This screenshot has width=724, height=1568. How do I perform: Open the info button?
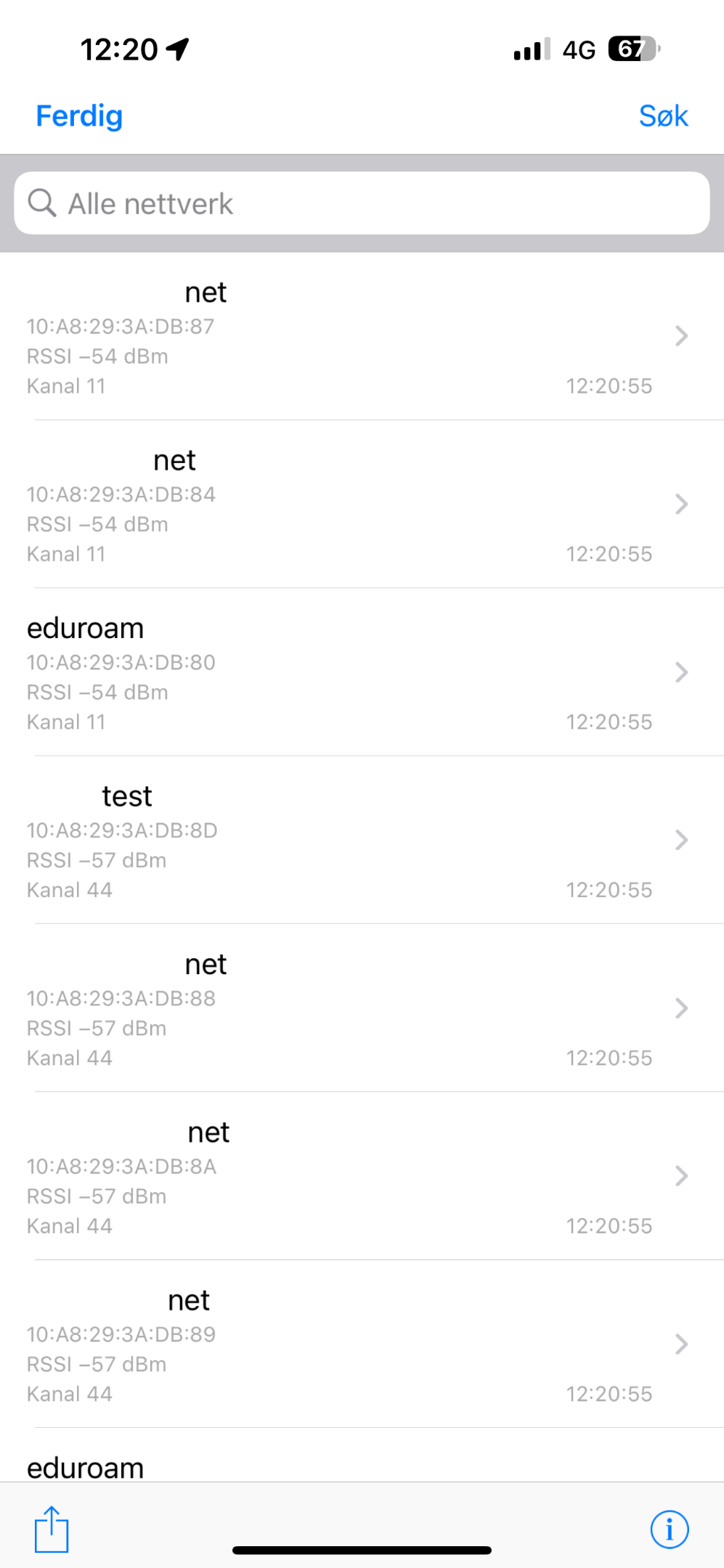click(x=669, y=1530)
